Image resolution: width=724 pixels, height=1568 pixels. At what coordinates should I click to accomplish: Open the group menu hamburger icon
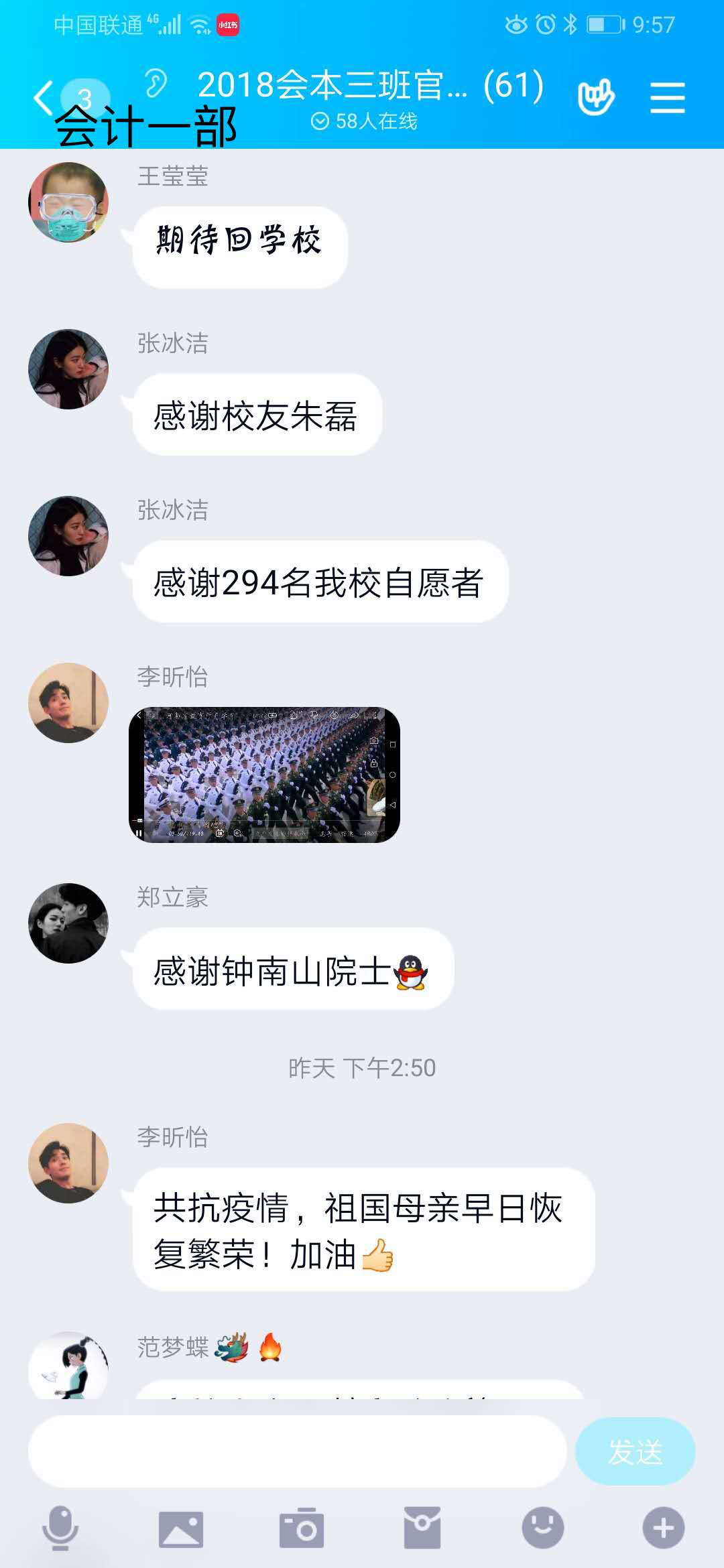click(667, 98)
